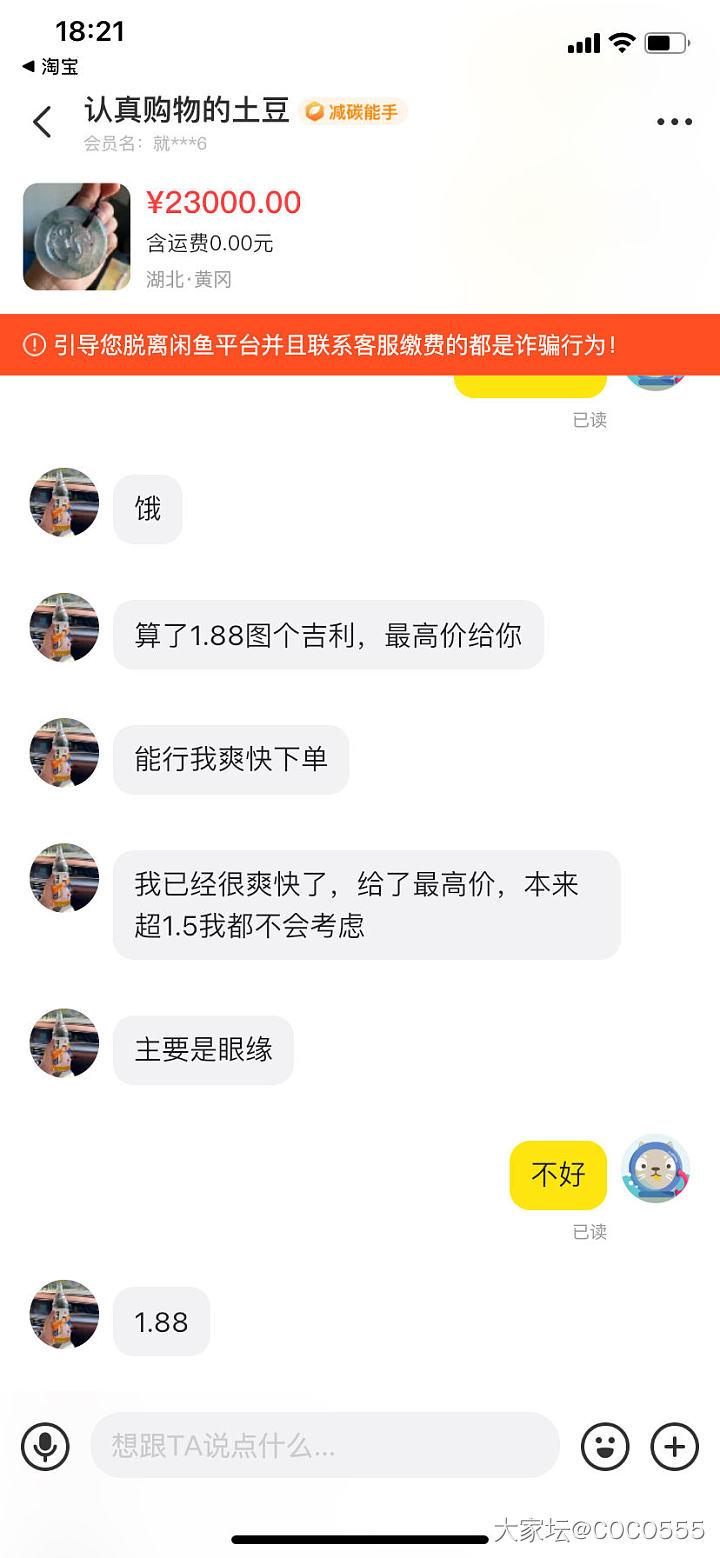Open my avatar beside 不好
Viewport: 720px width, 1558px height.
point(656,1169)
